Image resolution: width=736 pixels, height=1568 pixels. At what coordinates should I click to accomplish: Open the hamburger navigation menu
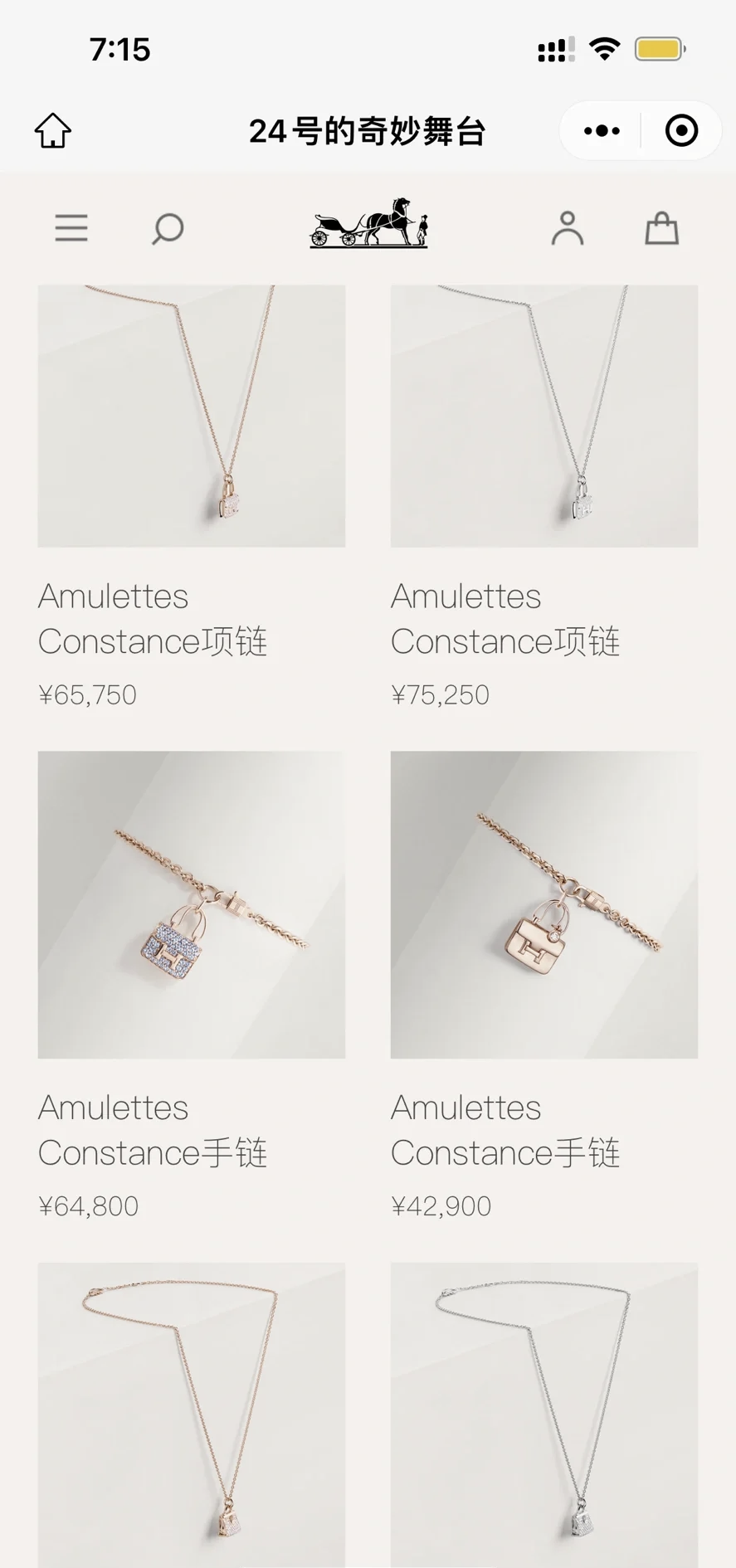point(71,227)
